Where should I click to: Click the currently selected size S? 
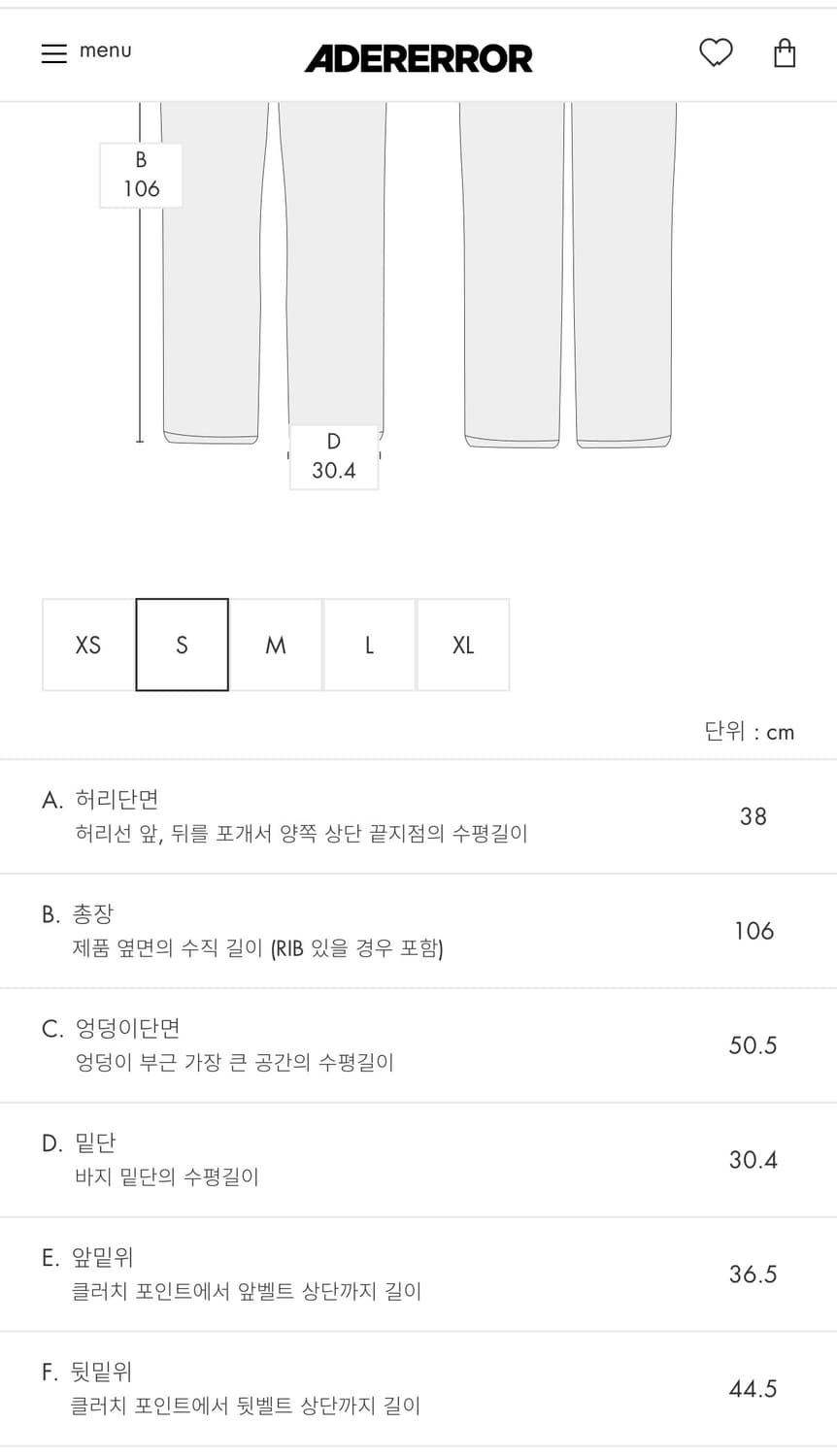182,645
